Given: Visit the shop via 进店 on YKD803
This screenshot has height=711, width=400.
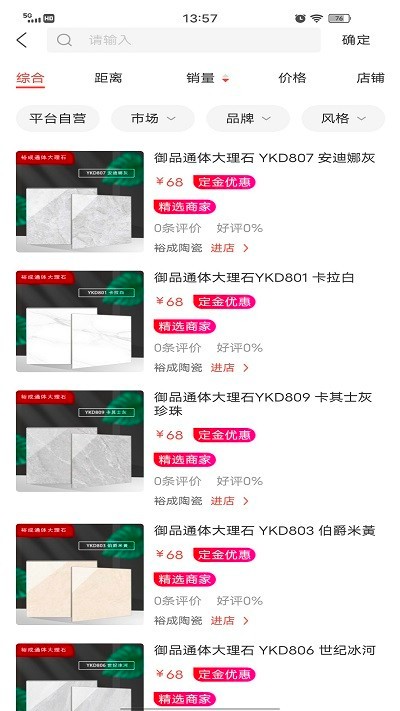Looking at the screenshot, I should click(230, 620).
